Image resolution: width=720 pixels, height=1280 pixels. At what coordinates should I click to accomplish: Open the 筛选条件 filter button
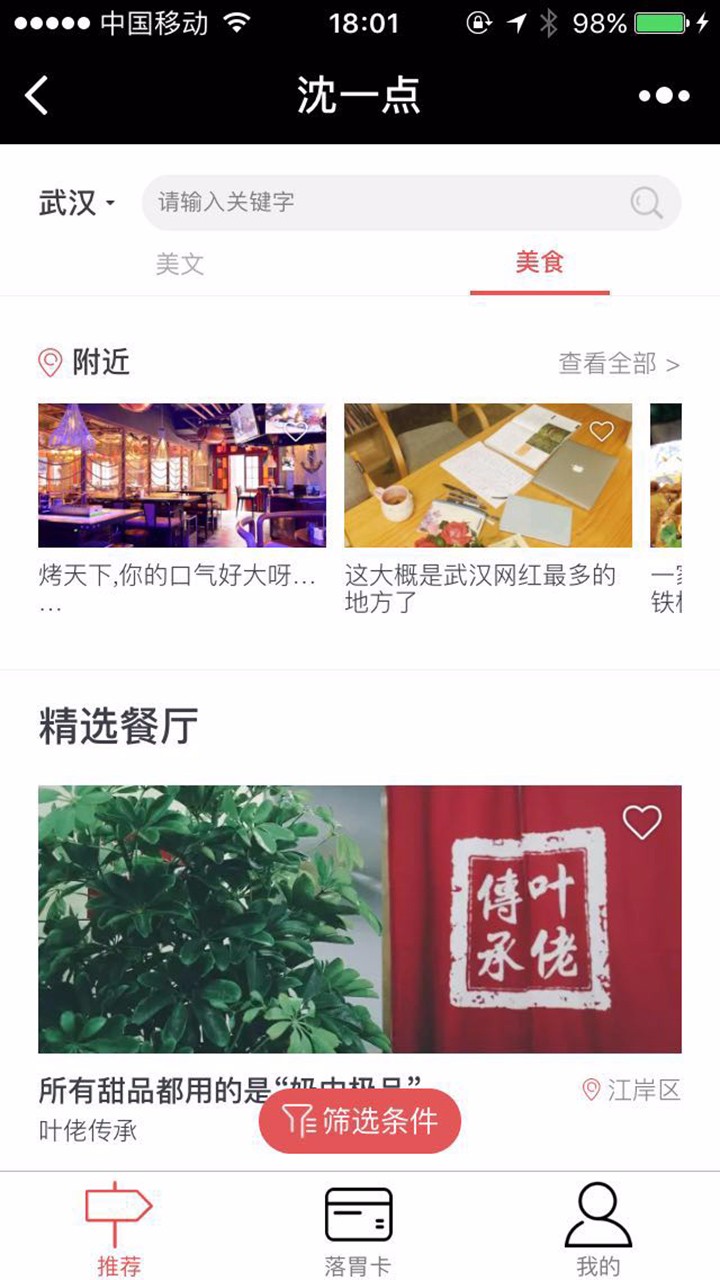[x=360, y=1121]
